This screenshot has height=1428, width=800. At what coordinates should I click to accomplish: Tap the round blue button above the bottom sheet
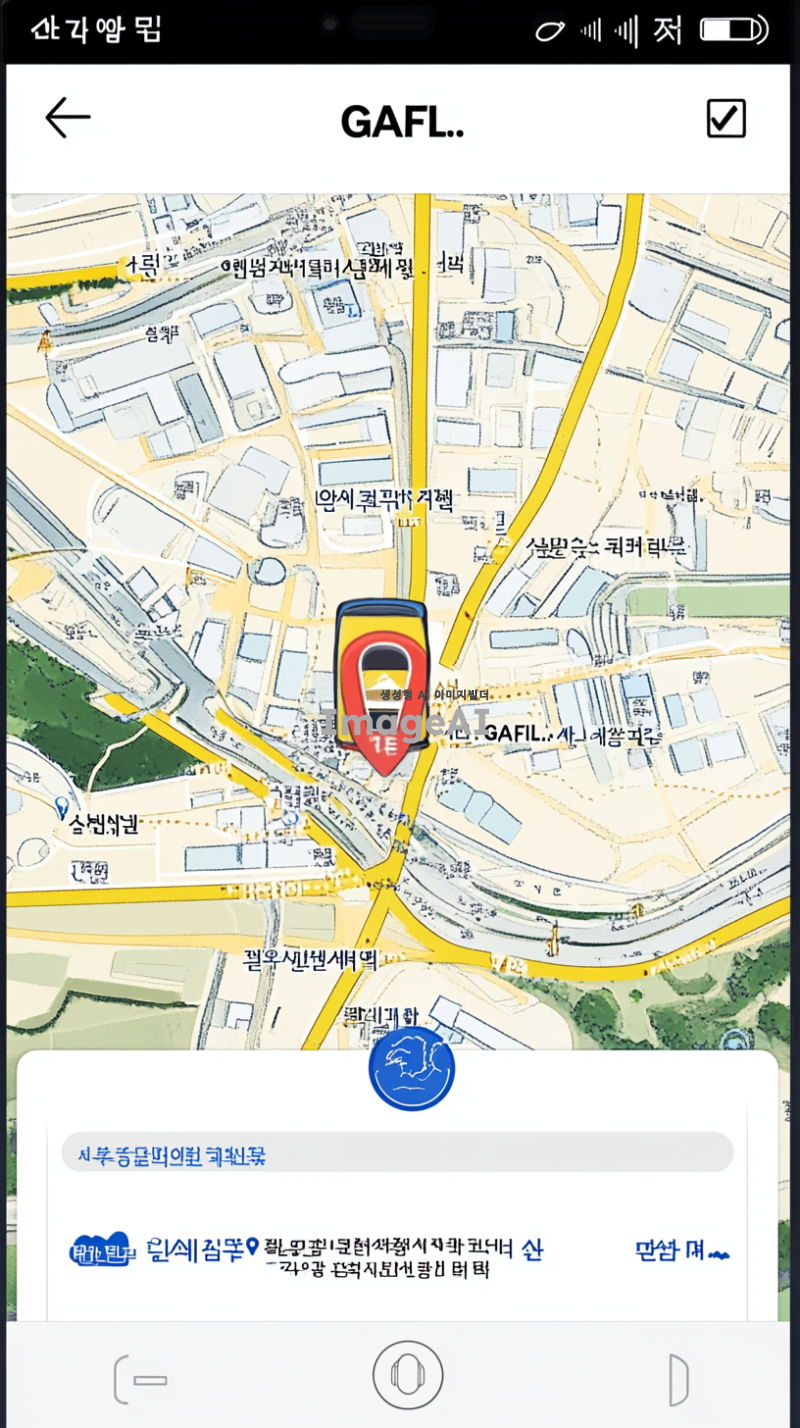(x=412, y=1068)
